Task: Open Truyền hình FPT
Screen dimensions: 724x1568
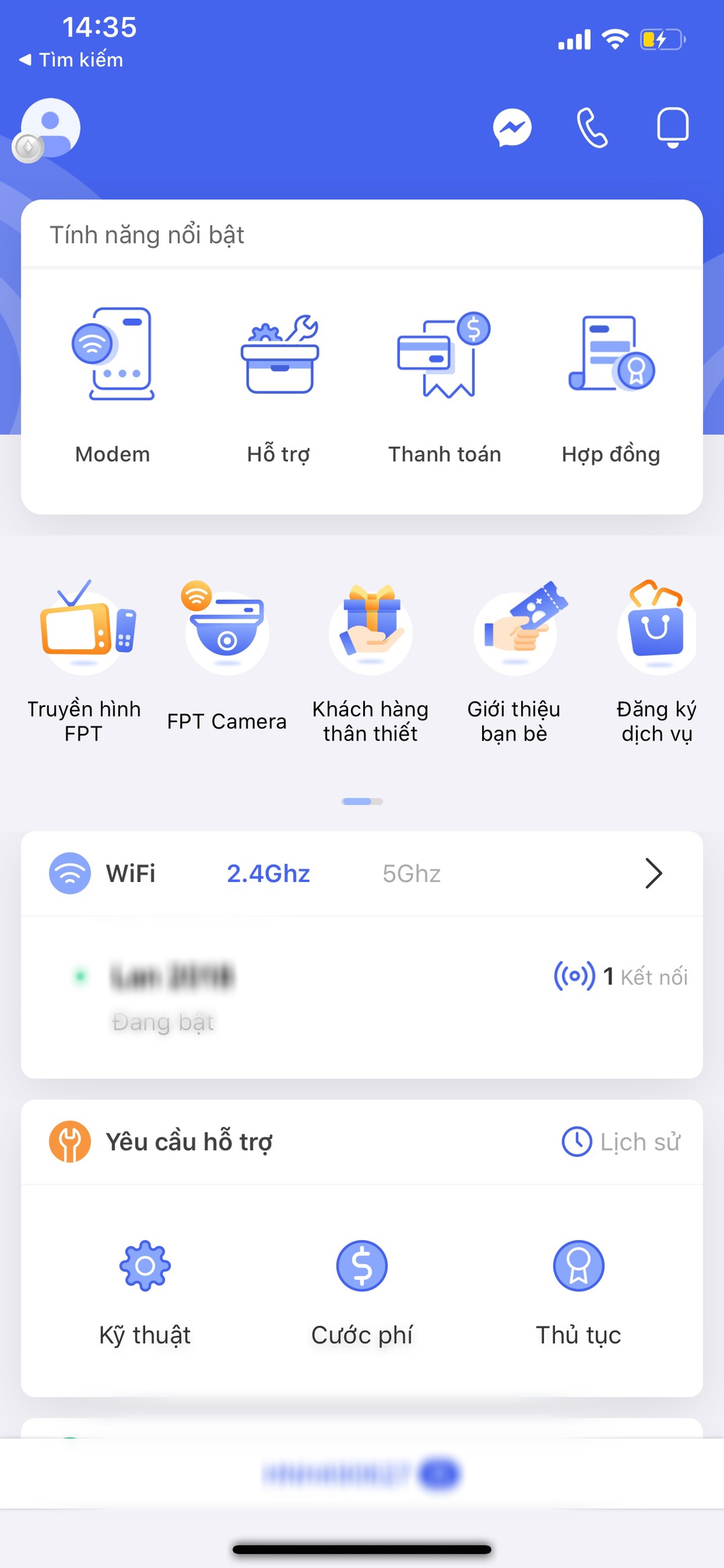Action: pos(85,658)
